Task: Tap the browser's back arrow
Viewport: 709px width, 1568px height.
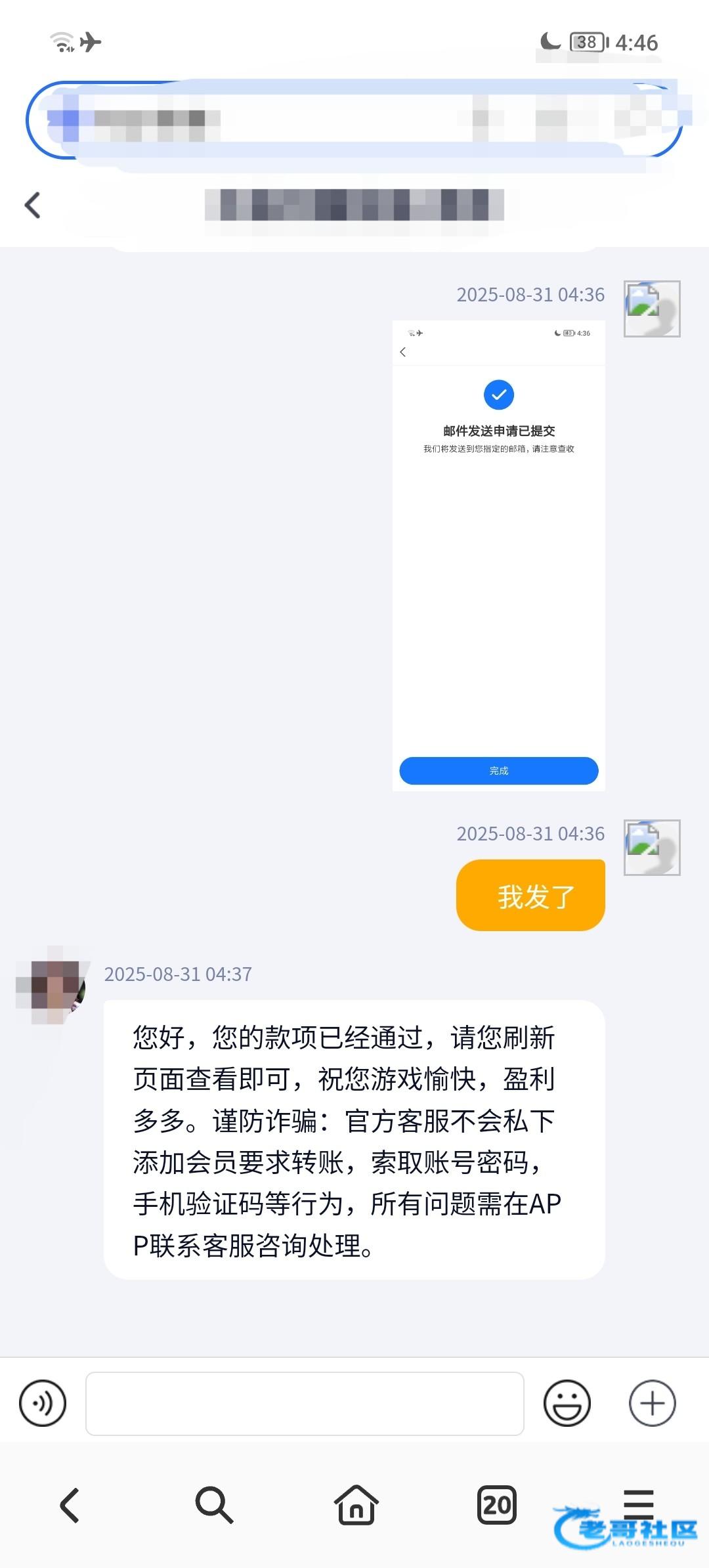Action: pos(70,1504)
